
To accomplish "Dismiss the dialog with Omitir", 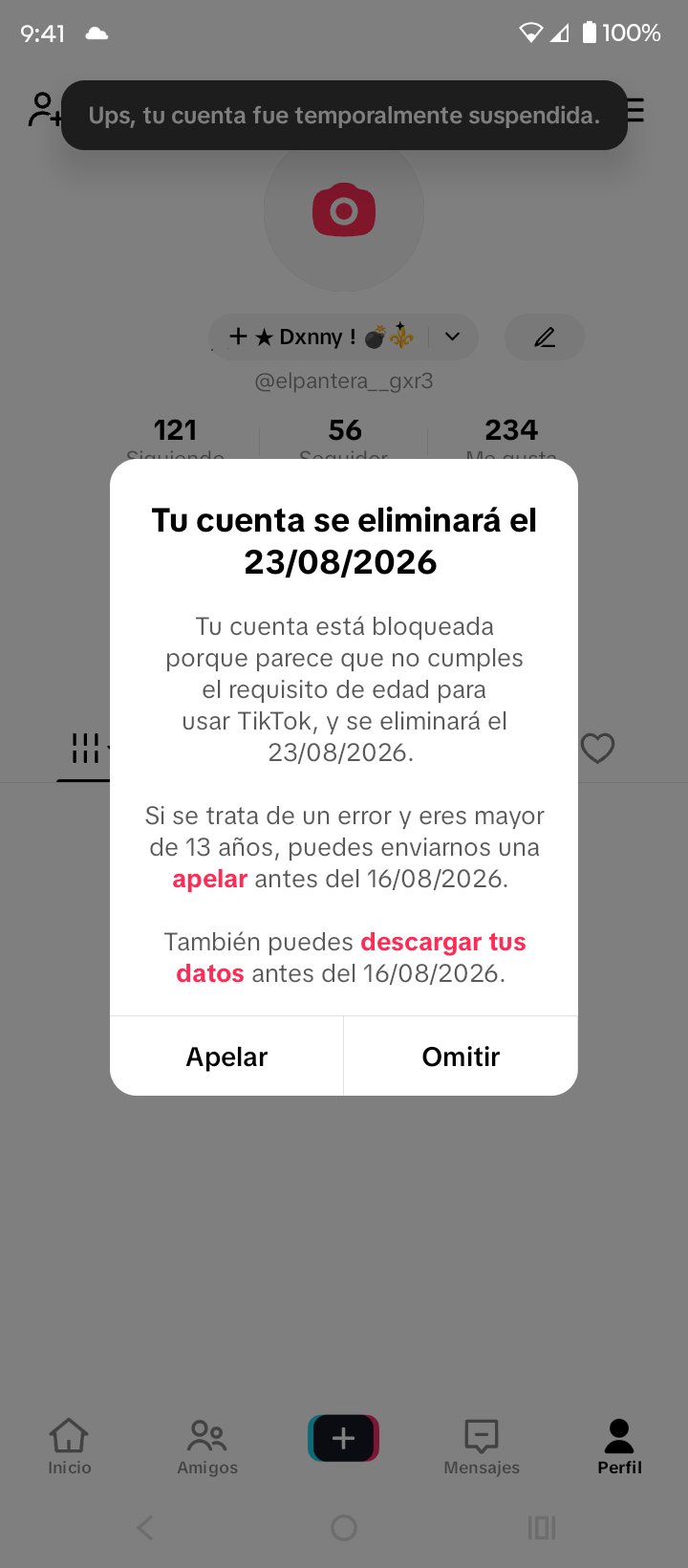I will (x=461, y=1056).
